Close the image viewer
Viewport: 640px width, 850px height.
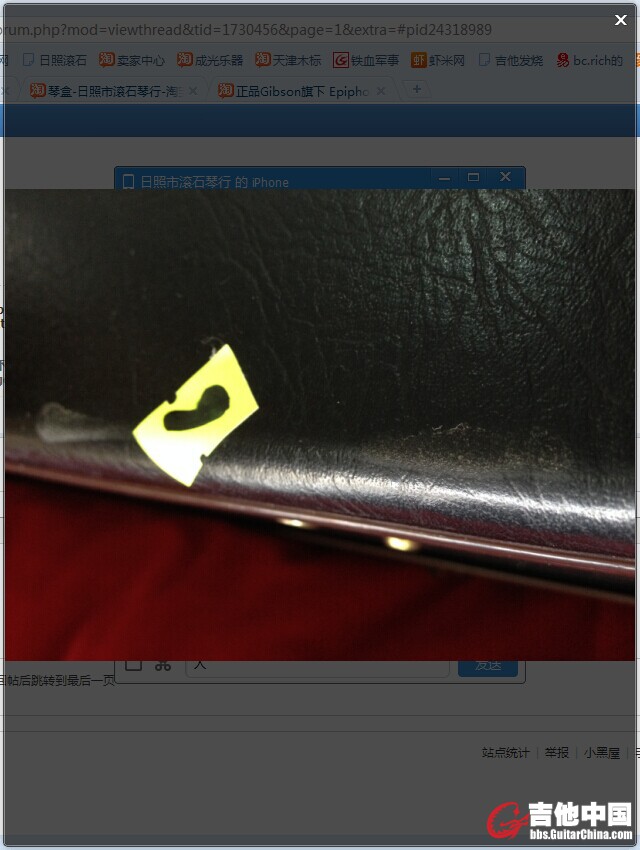pos(620,20)
